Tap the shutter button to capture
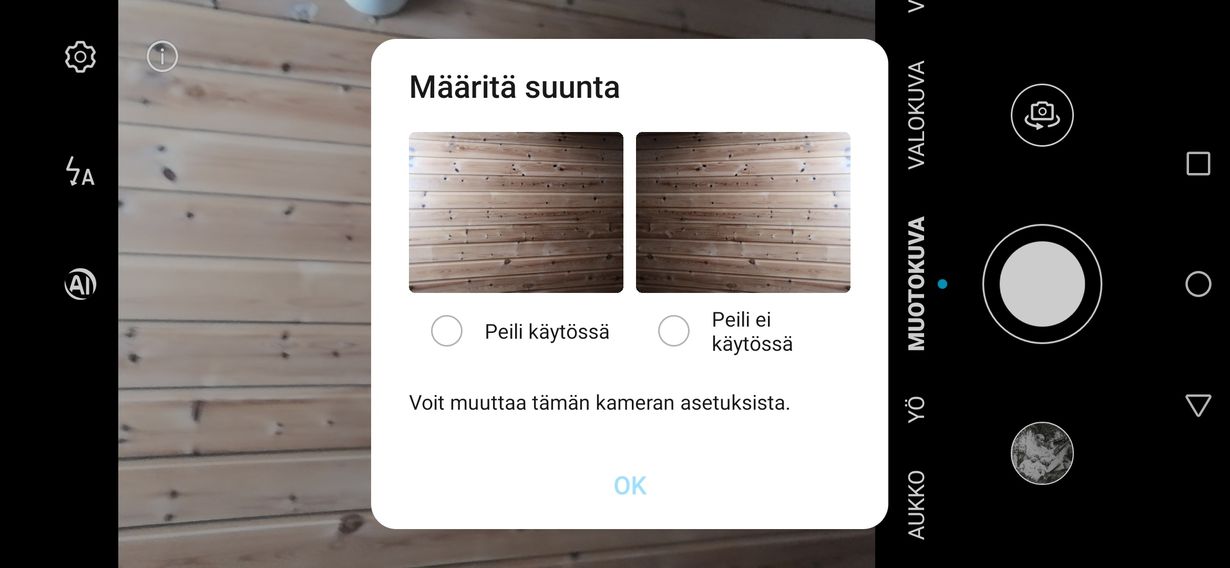The width and height of the screenshot is (1230, 568). click(1042, 284)
